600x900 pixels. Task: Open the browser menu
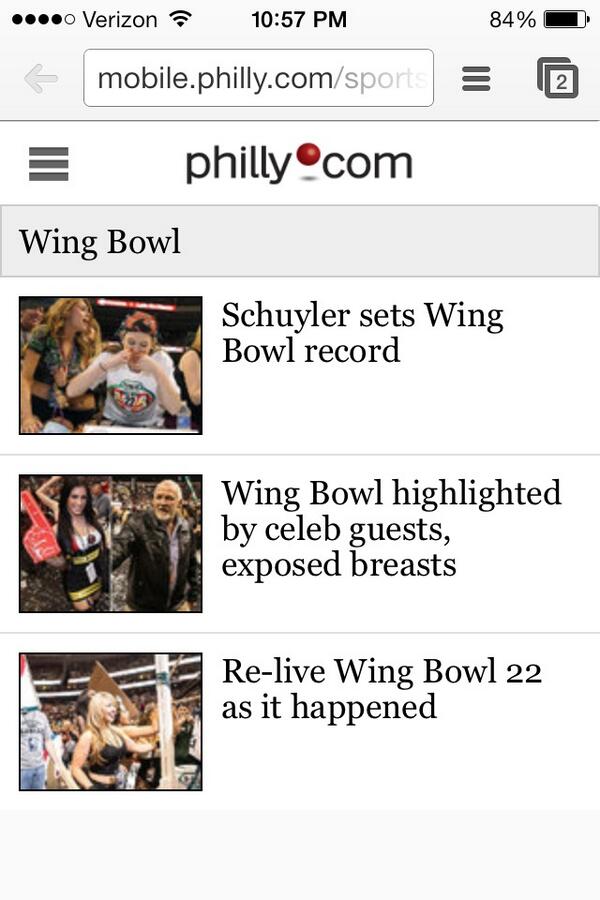coord(476,78)
